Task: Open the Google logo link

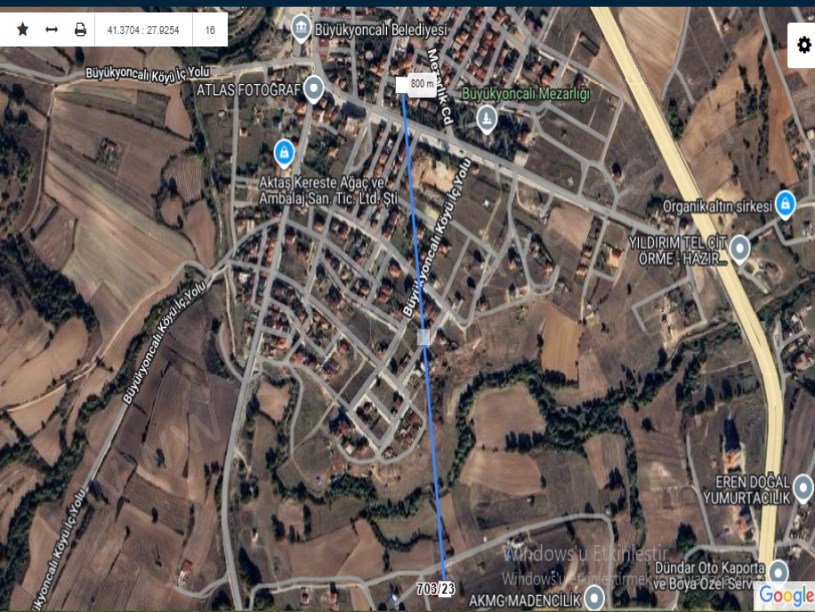Action: pos(785,596)
